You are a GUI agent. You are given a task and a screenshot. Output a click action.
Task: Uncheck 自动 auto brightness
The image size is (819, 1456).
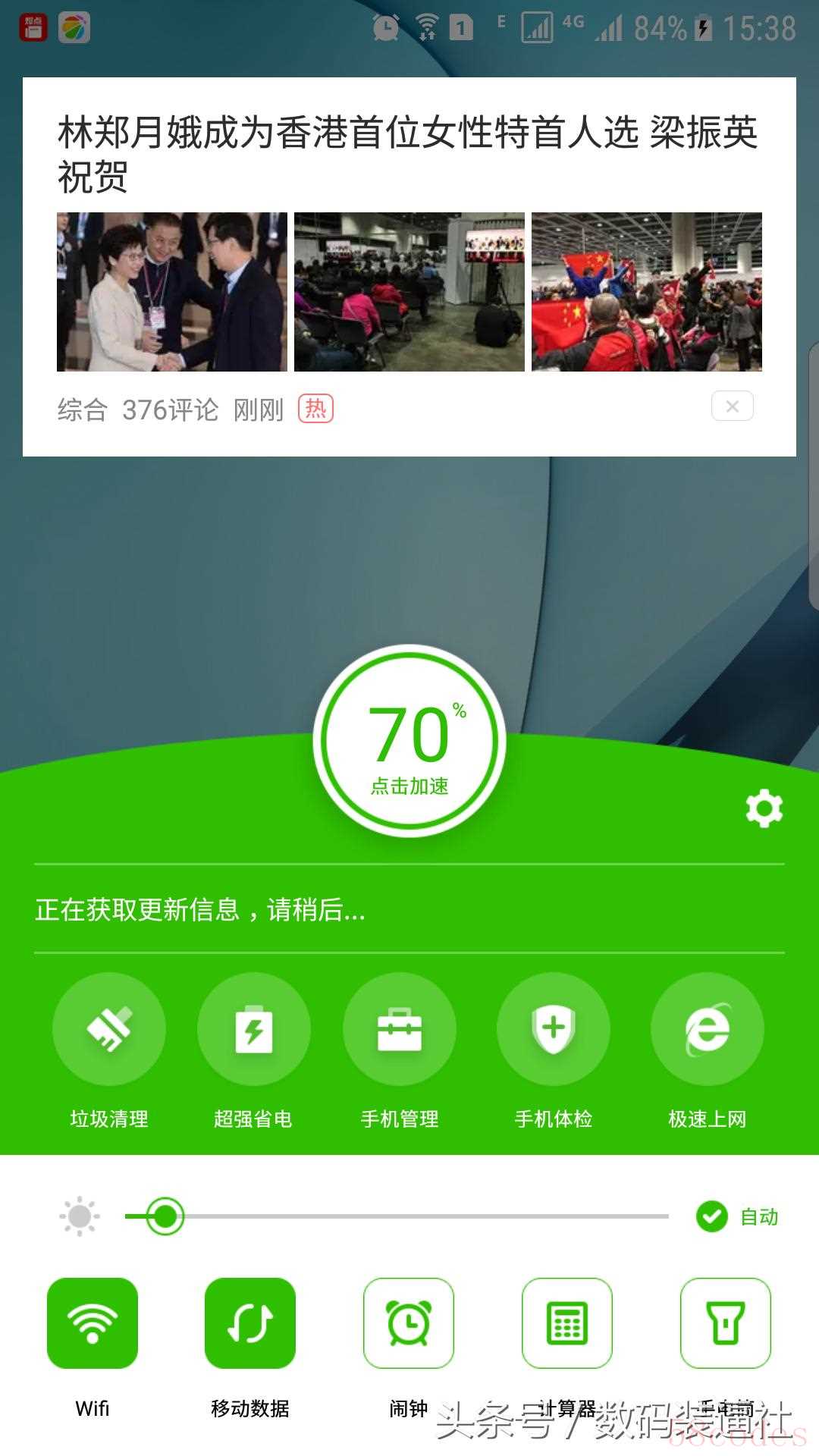pos(712,1216)
